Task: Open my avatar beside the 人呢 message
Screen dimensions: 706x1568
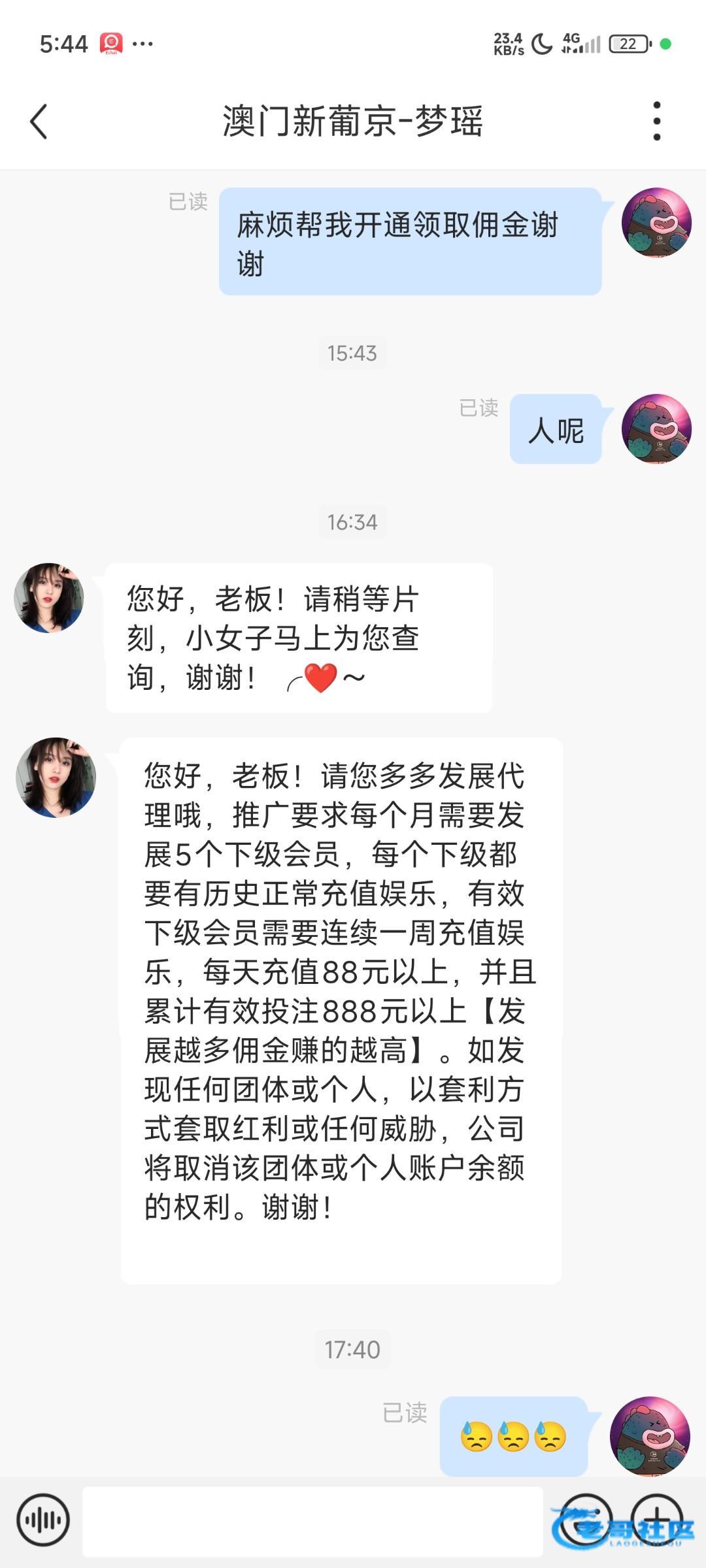Action: tap(656, 429)
